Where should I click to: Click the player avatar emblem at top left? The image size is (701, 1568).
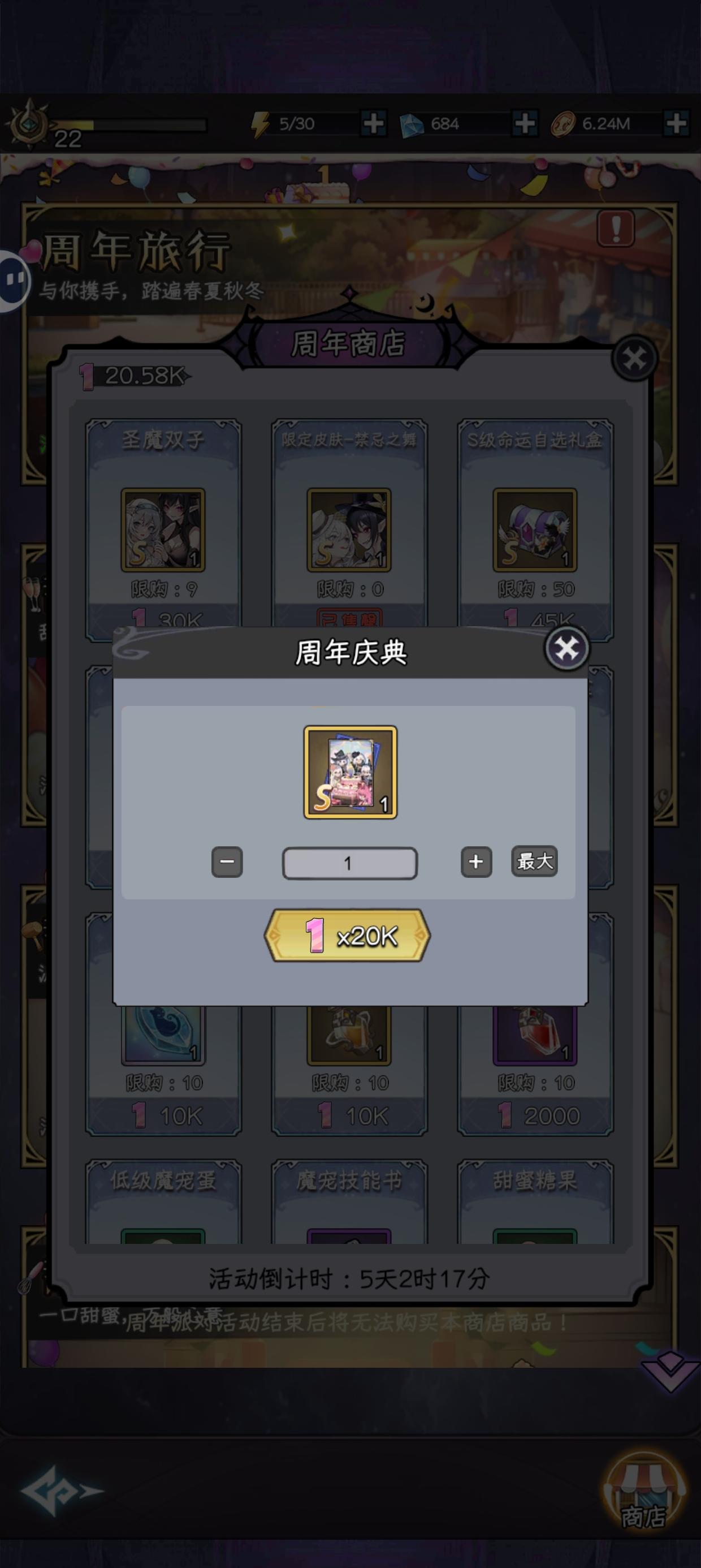coord(29,124)
